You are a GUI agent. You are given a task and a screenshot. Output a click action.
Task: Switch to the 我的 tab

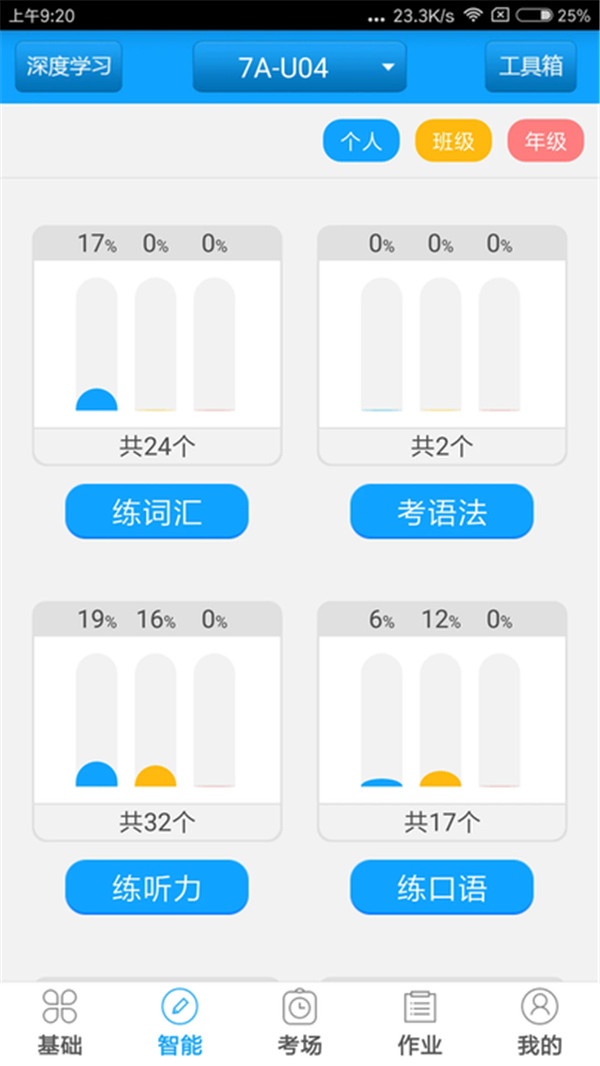click(x=539, y=1023)
